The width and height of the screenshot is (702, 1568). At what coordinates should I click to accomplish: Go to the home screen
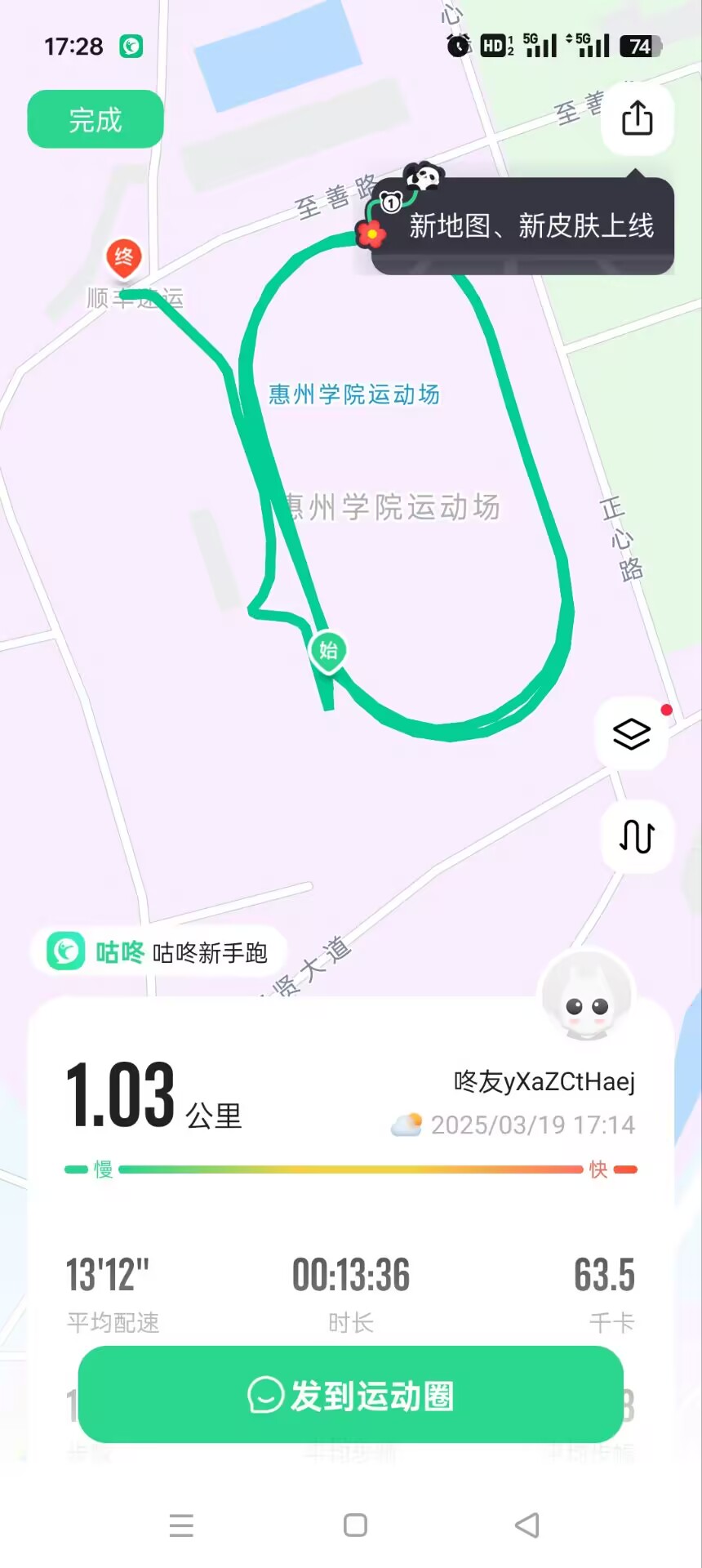(355, 1525)
